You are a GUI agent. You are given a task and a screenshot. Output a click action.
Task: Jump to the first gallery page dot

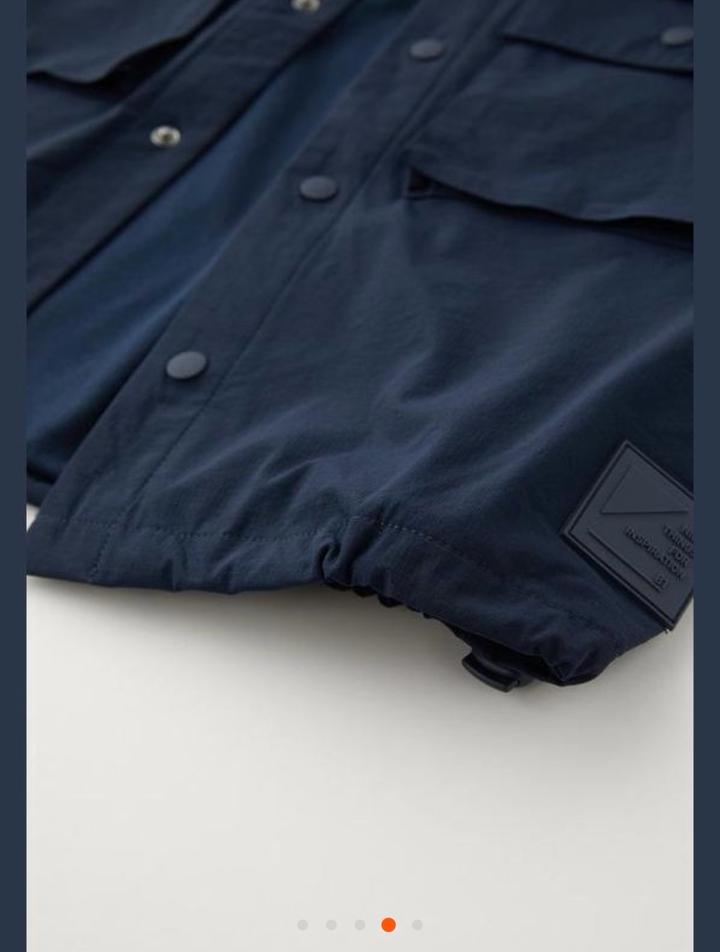click(303, 925)
